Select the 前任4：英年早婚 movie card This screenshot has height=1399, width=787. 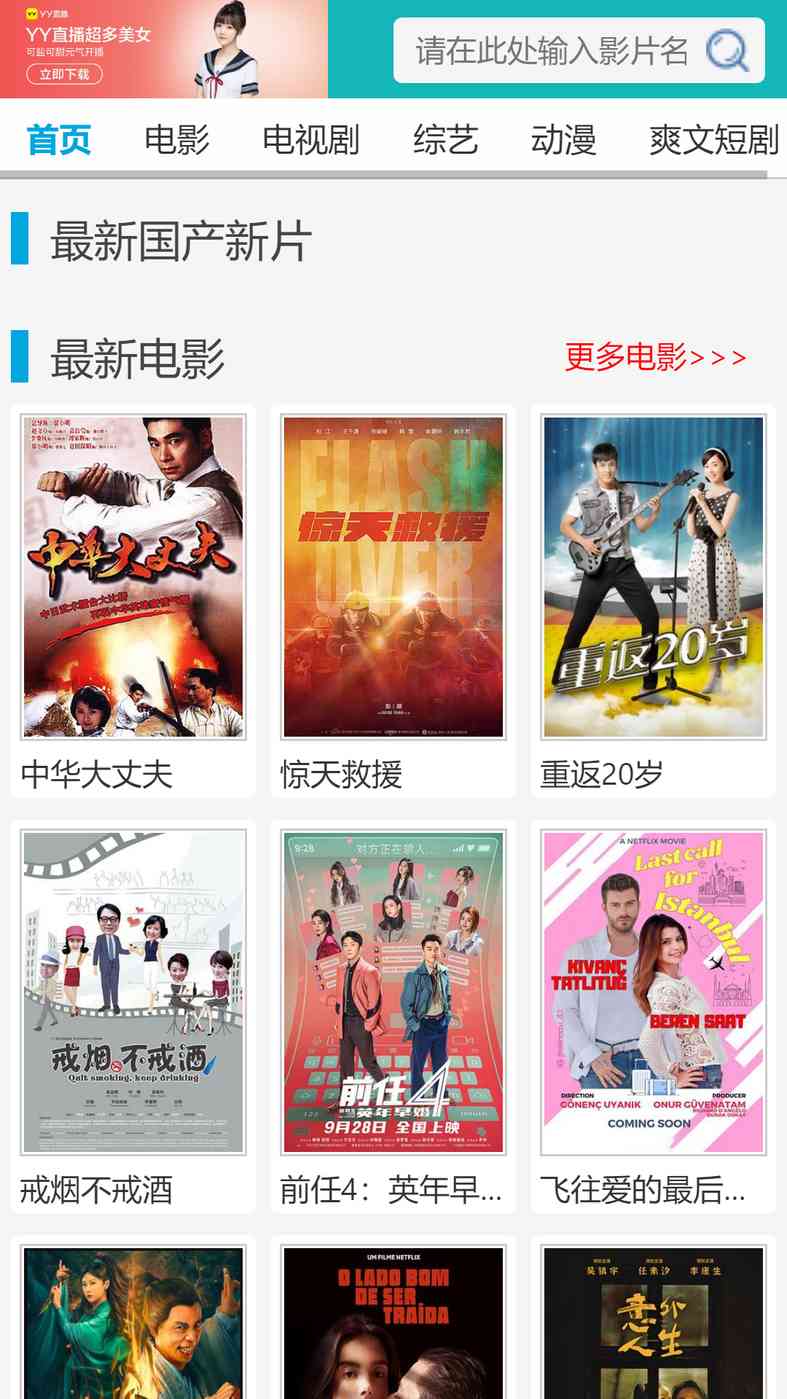point(393,1017)
